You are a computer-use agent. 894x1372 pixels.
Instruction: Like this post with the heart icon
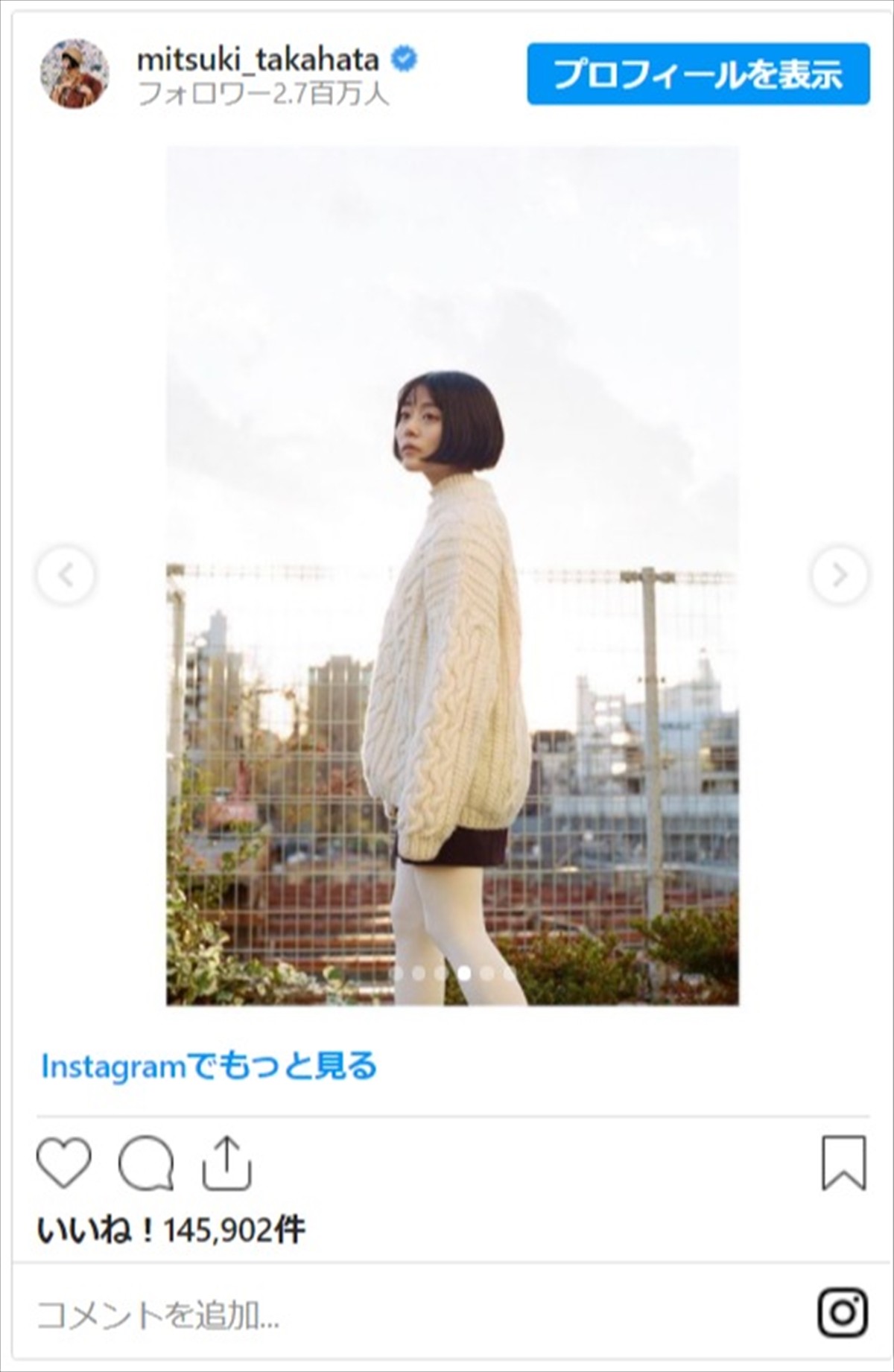[64, 1163]
